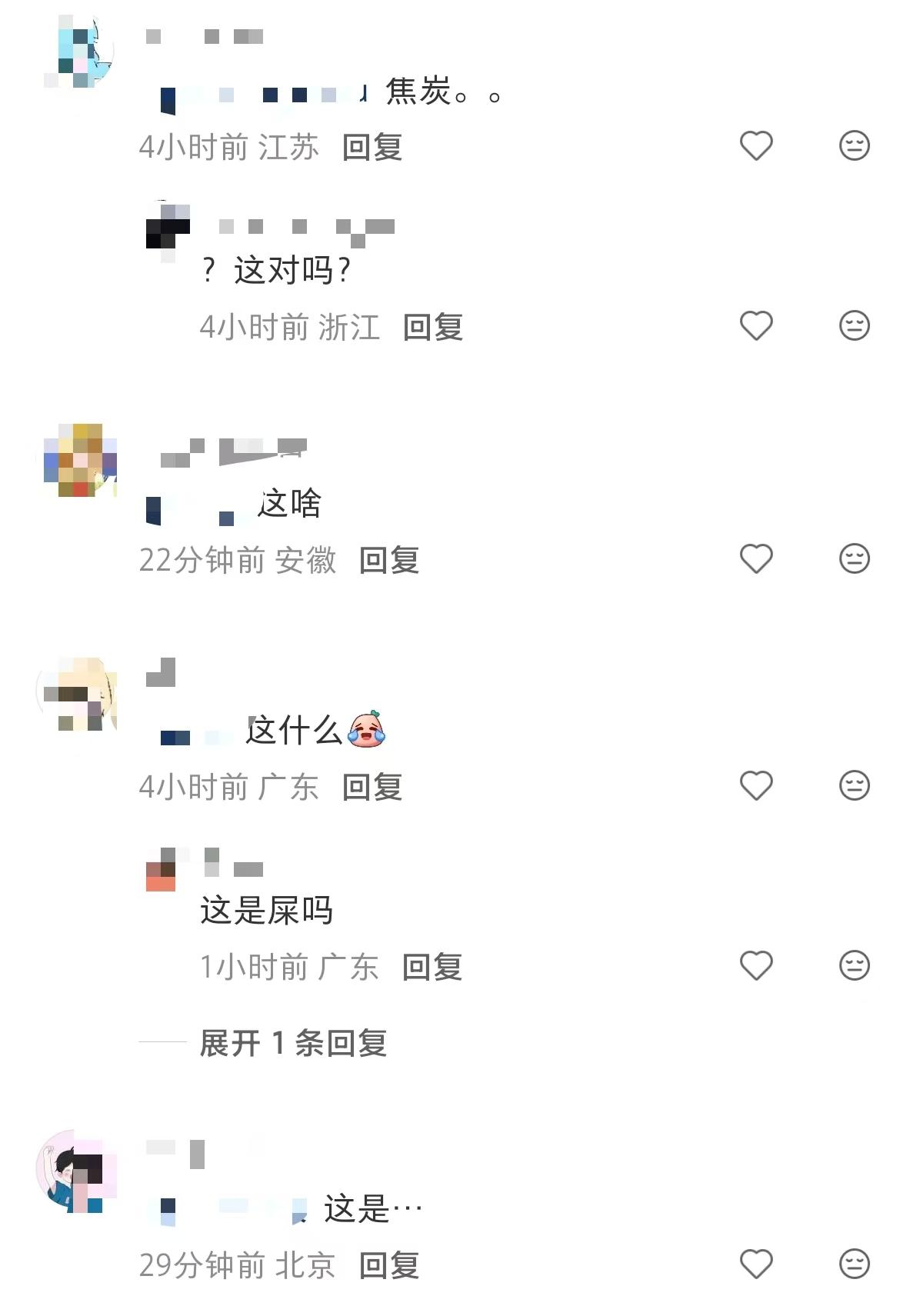Like the 这啥 comment
Image resolution: width=923 pixels, height=1316 pixels.
coord(755,558)
